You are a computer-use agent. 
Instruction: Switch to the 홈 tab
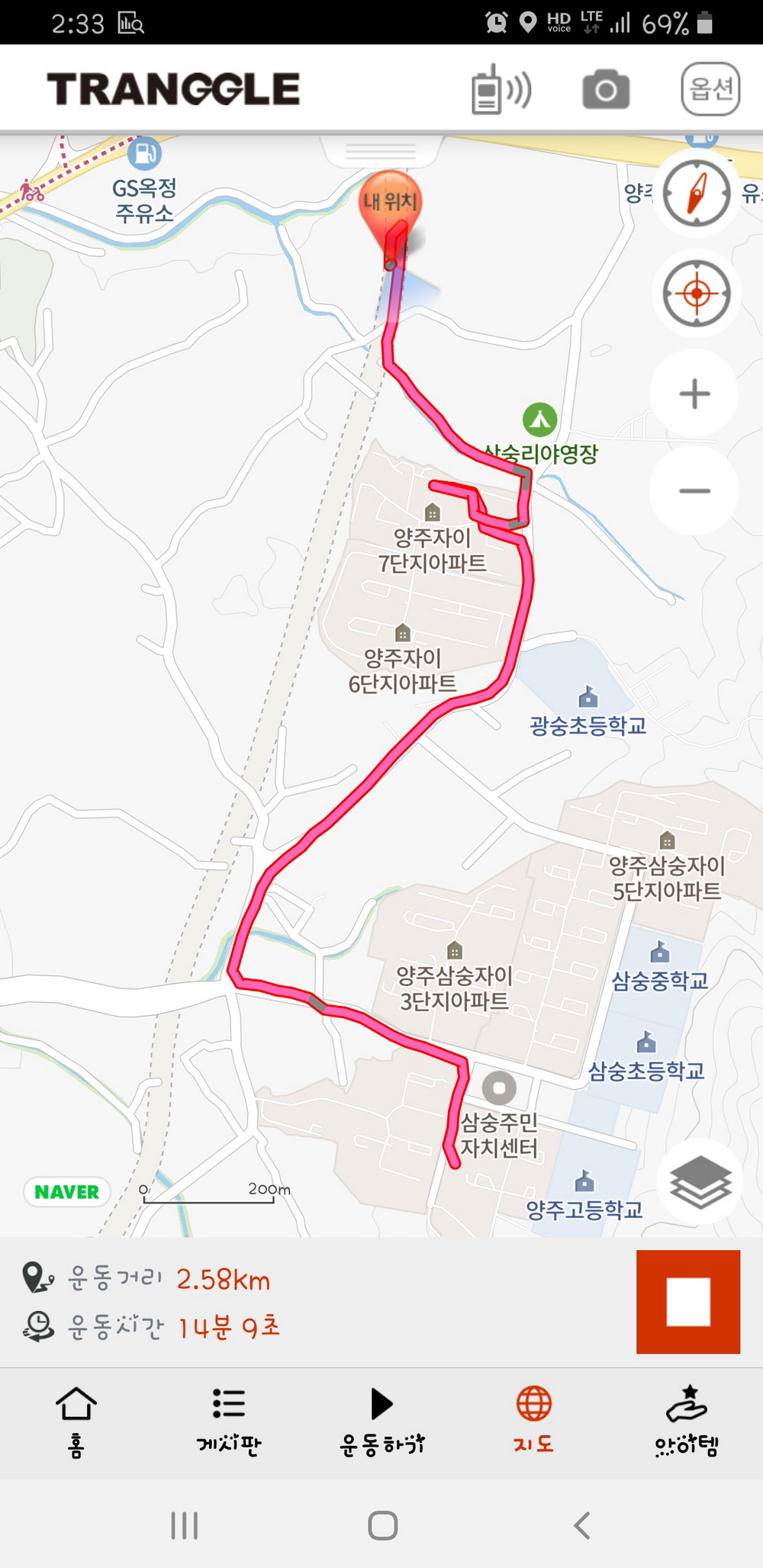pyautogui.click(x=76, y=1422)
